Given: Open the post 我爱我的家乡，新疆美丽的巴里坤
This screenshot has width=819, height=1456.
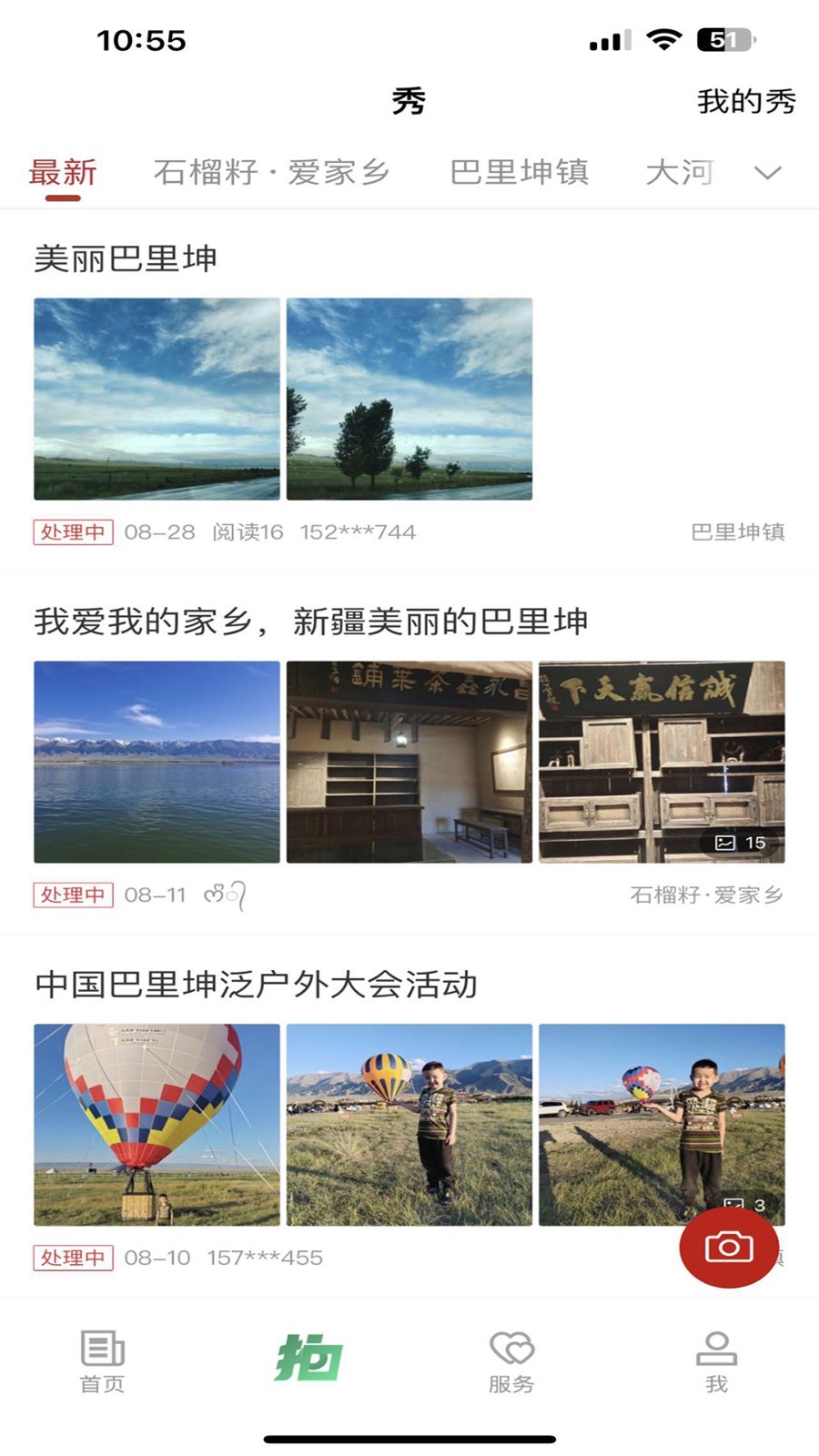Looking at the screenshot, I should click(311, 622).
